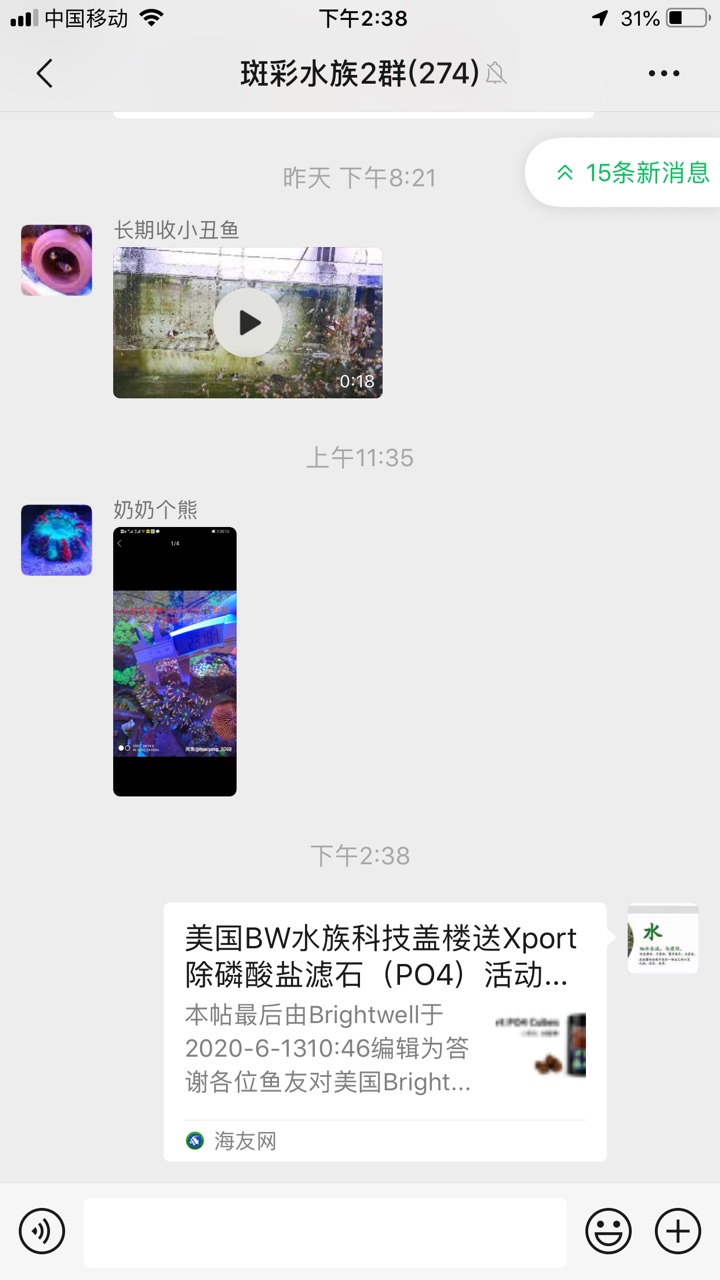The height and width of the screenshot is (1280, 720).
Task: Open the group chat info menu
Action: [x=664, y=73]
